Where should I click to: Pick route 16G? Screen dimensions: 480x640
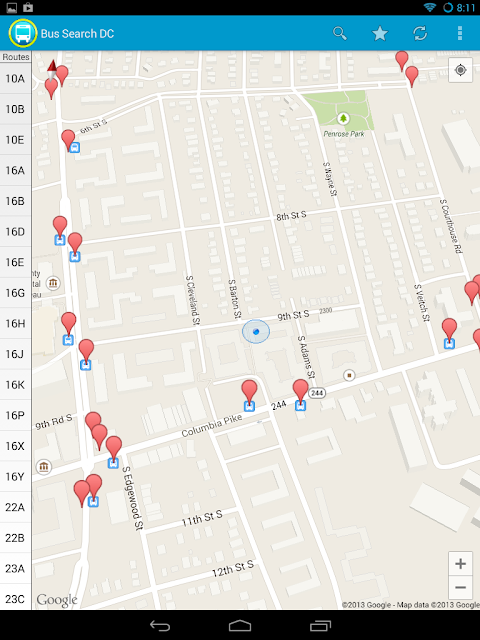[x=16, y=293]
